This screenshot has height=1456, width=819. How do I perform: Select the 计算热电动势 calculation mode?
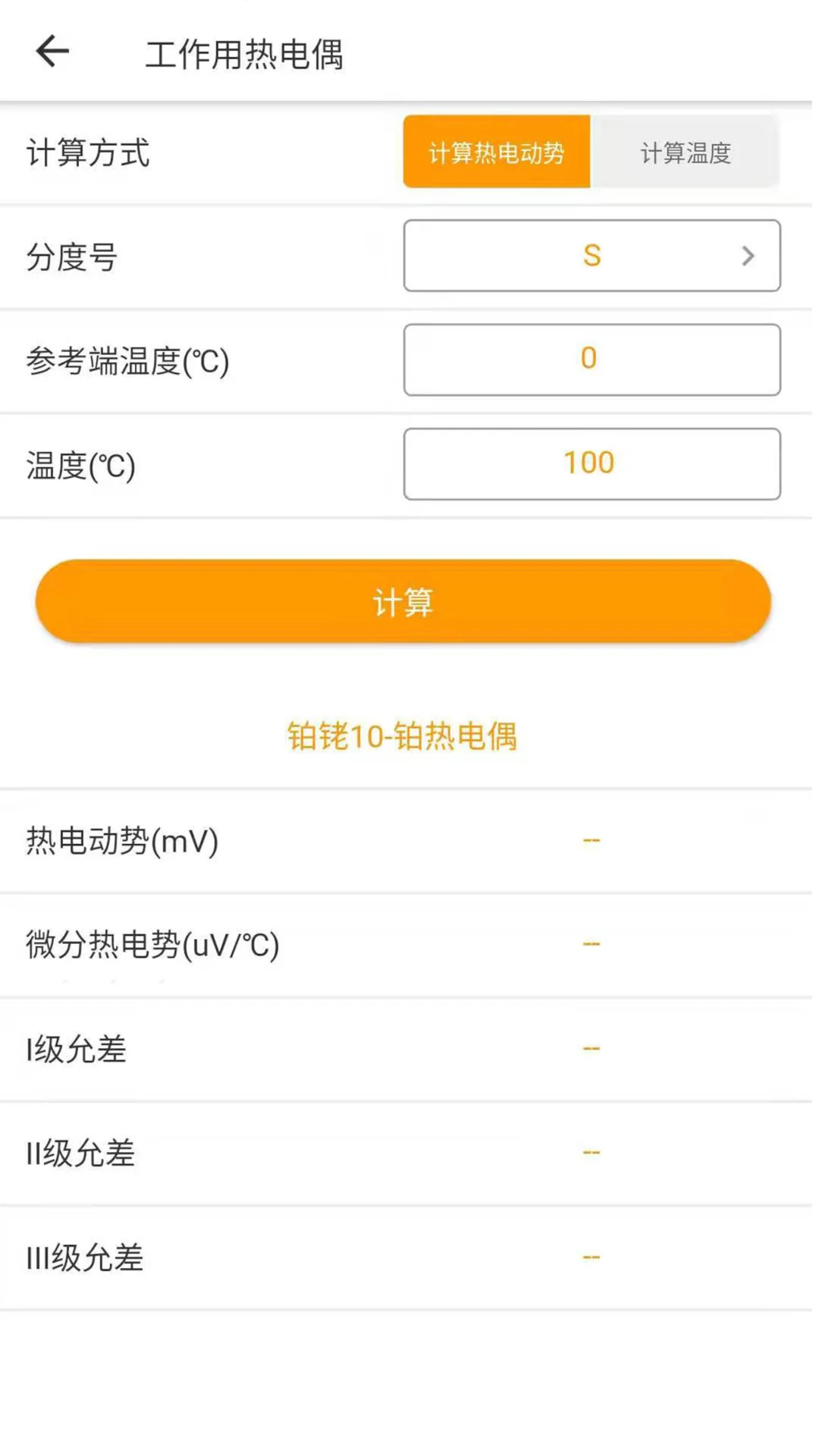pyautogui.click(x=497, y=152)
